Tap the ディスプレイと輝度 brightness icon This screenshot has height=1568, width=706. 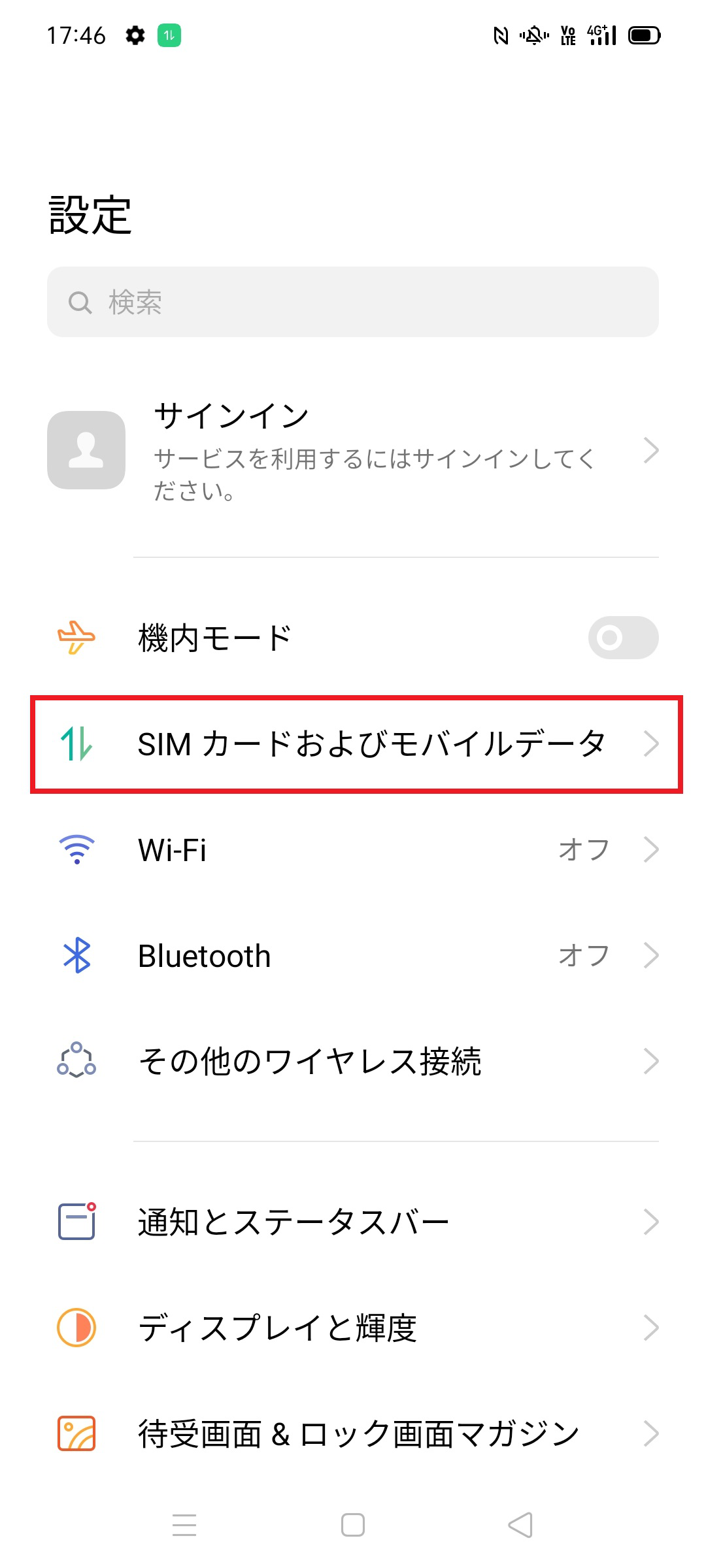point(76,1325)
